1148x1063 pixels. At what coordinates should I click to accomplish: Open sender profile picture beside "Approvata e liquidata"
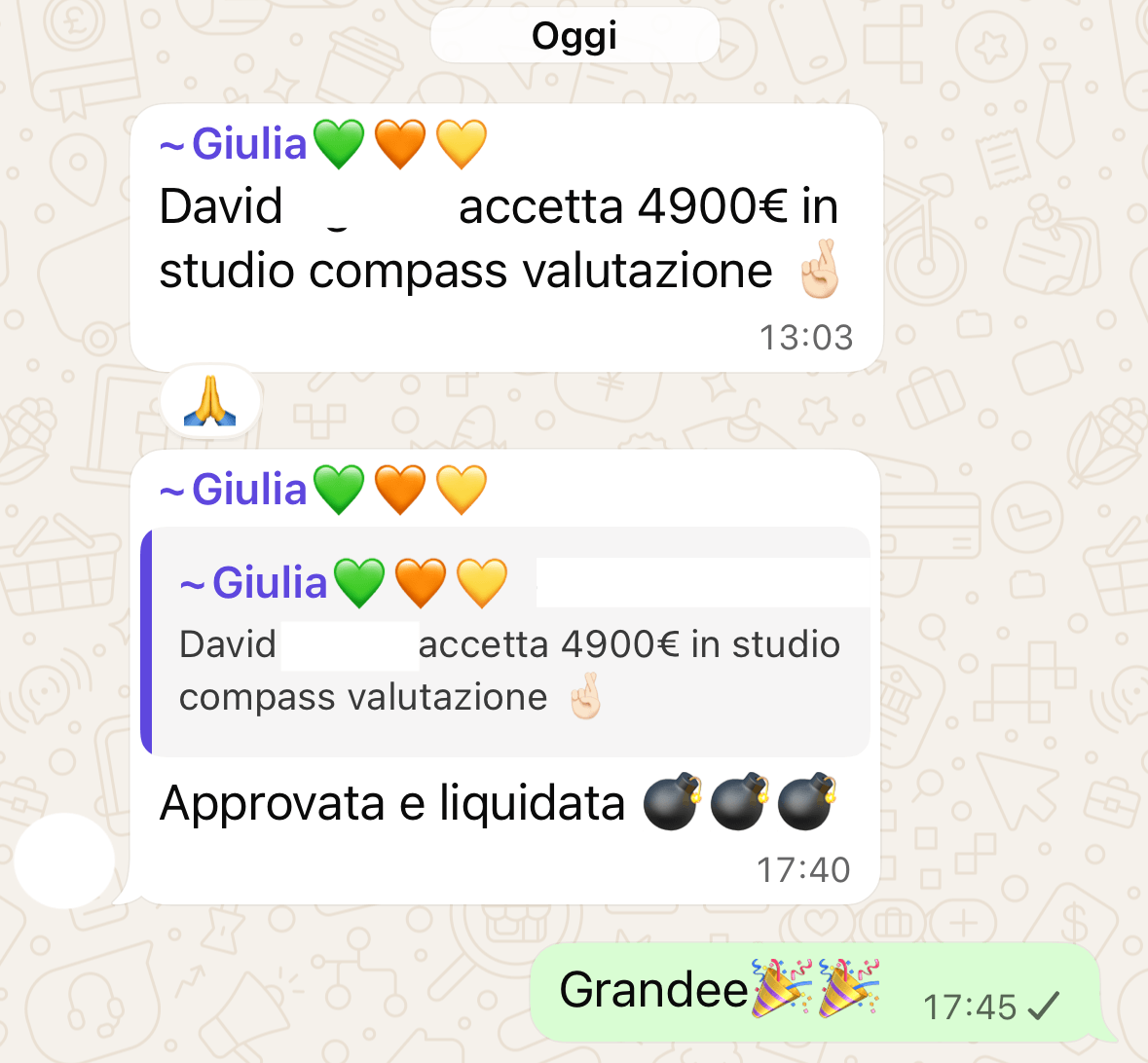click(x=64, y=861)
